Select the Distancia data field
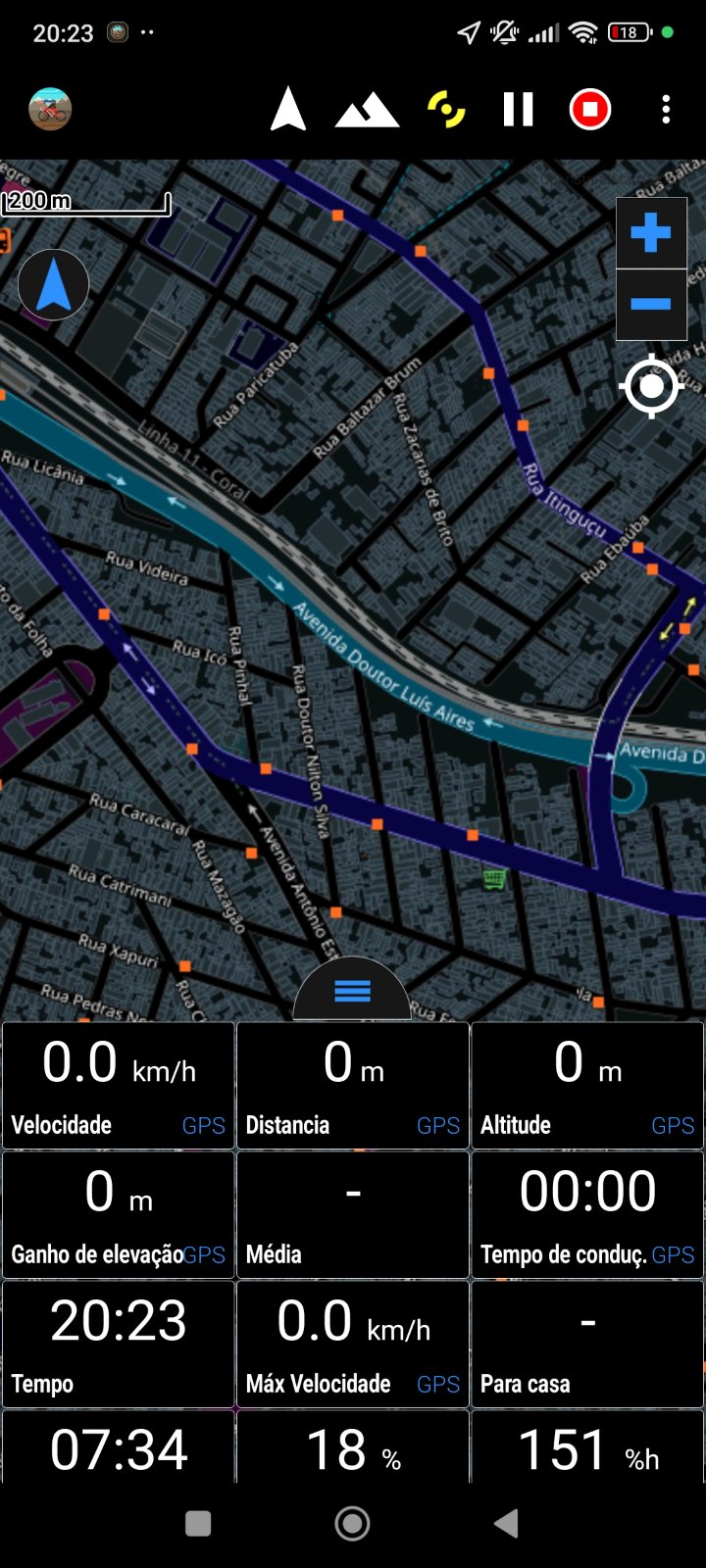The height and width of the screenshot is (1568, 706). 353,1086
